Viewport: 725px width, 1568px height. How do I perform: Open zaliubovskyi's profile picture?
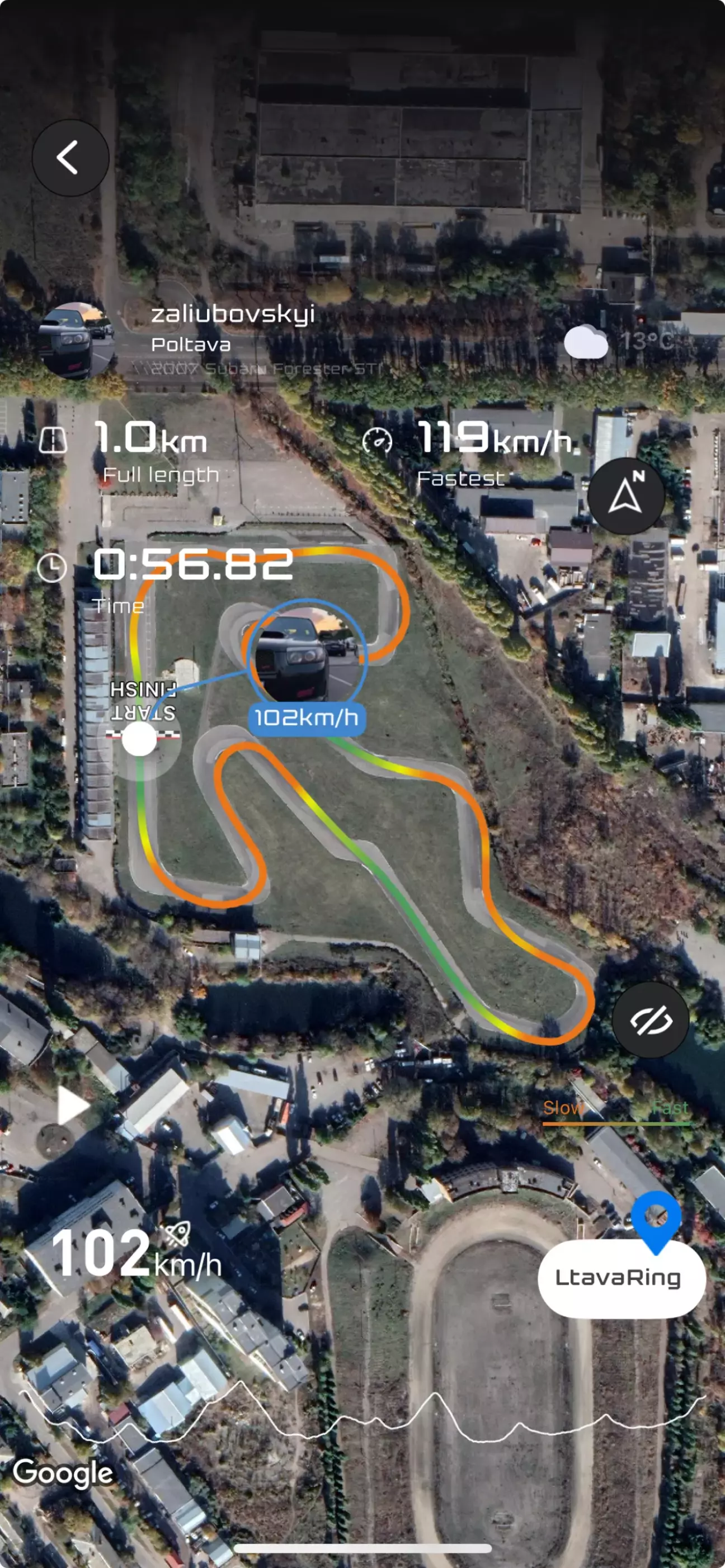[x=76, y=341]
